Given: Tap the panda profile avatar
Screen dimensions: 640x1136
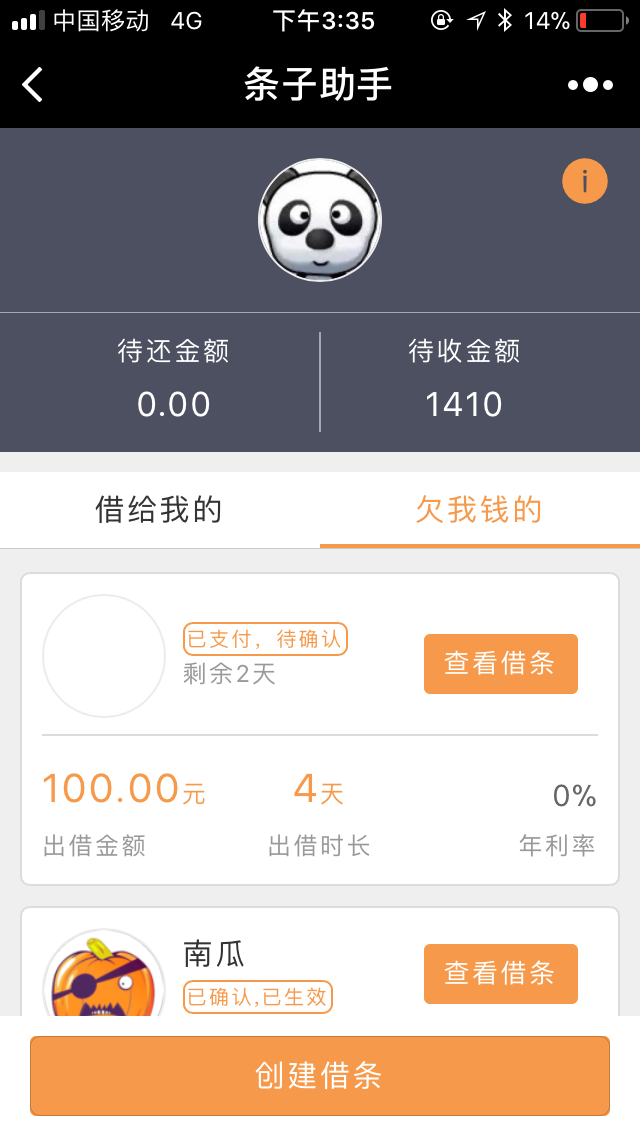Looking at the screenshot, I should click(x=320, y=220).
